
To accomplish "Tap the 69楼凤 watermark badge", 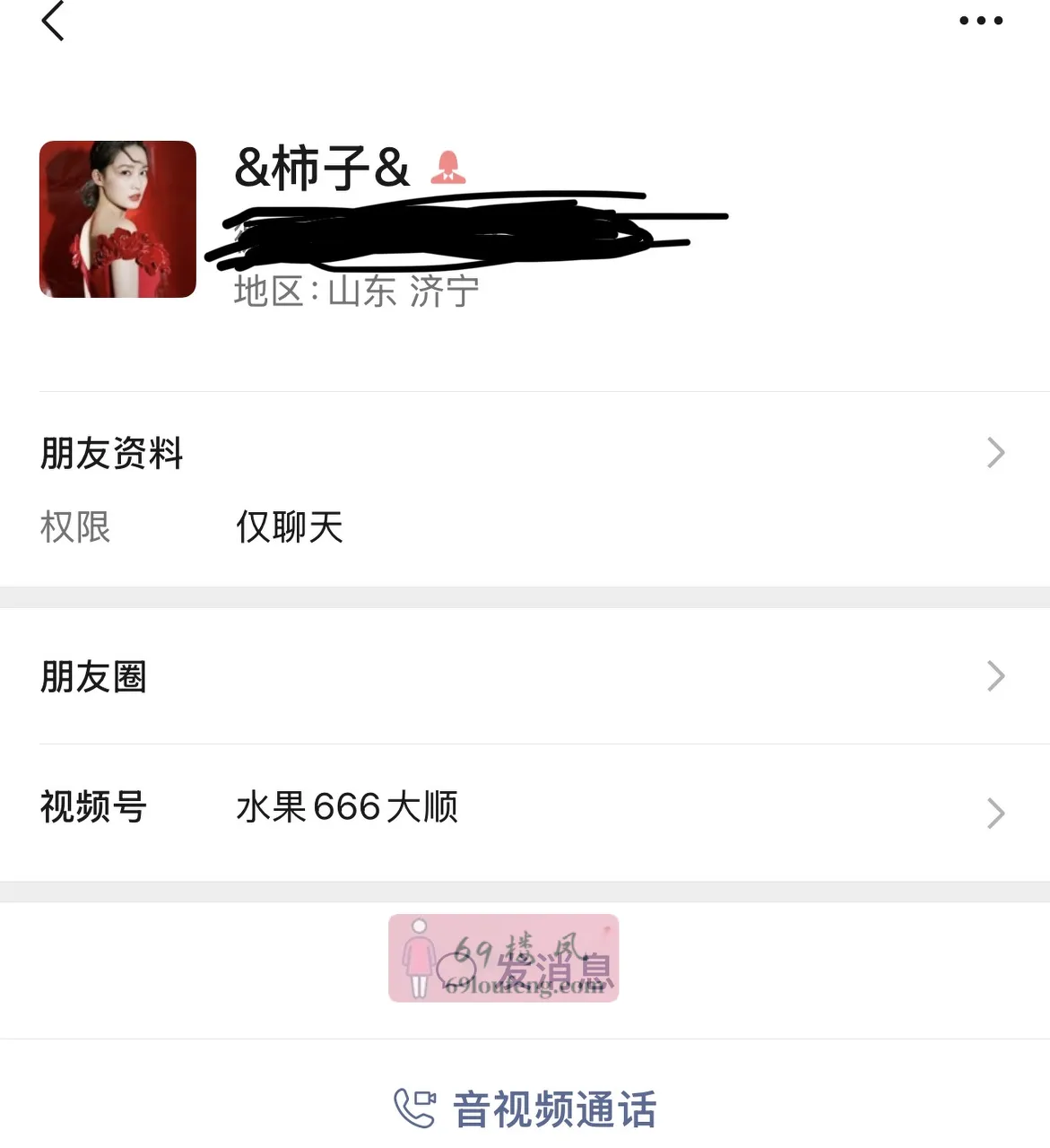I will (502, 958).
